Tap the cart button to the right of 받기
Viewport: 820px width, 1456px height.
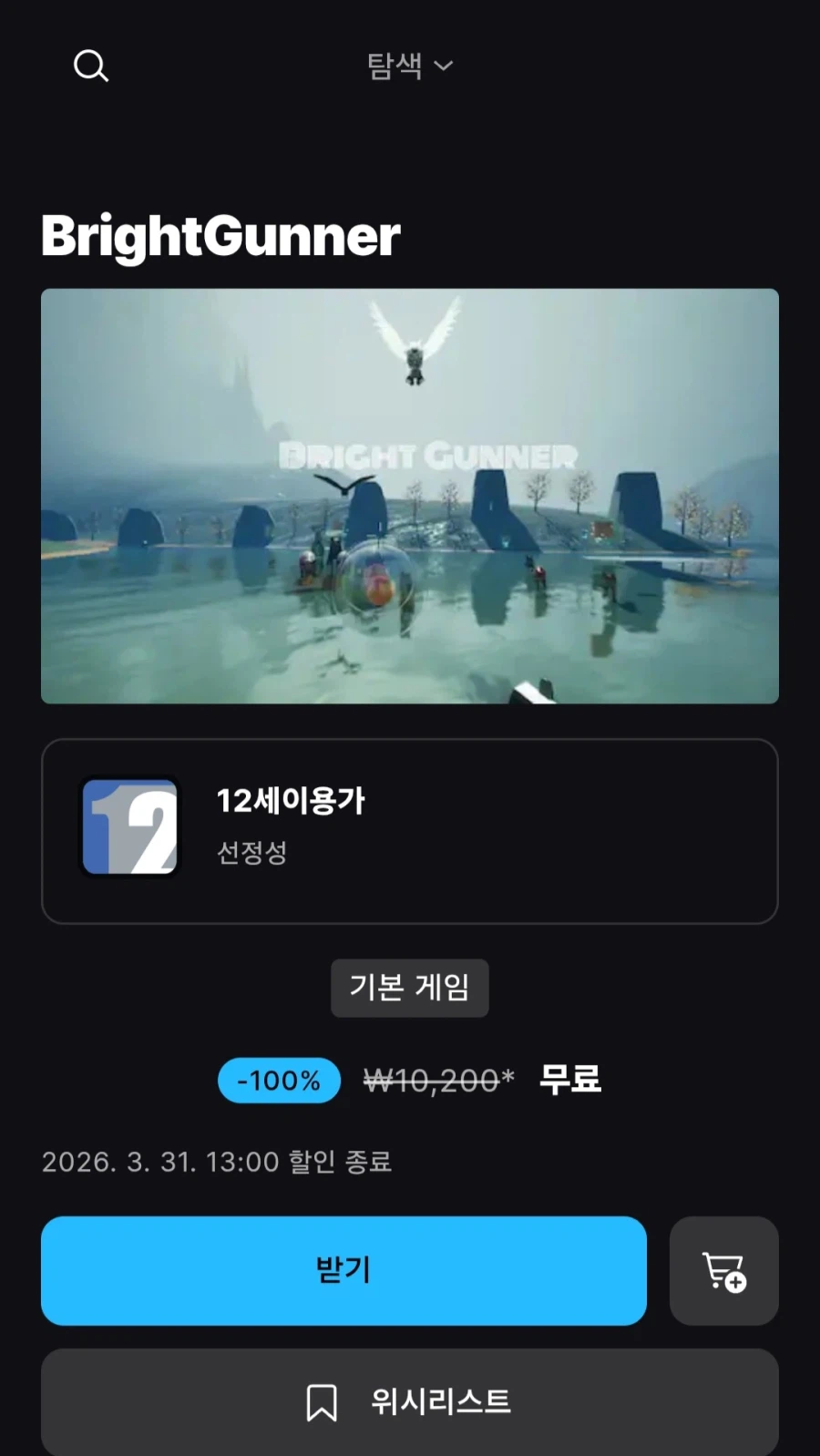pyautogui.click(x=723, y=1271)
